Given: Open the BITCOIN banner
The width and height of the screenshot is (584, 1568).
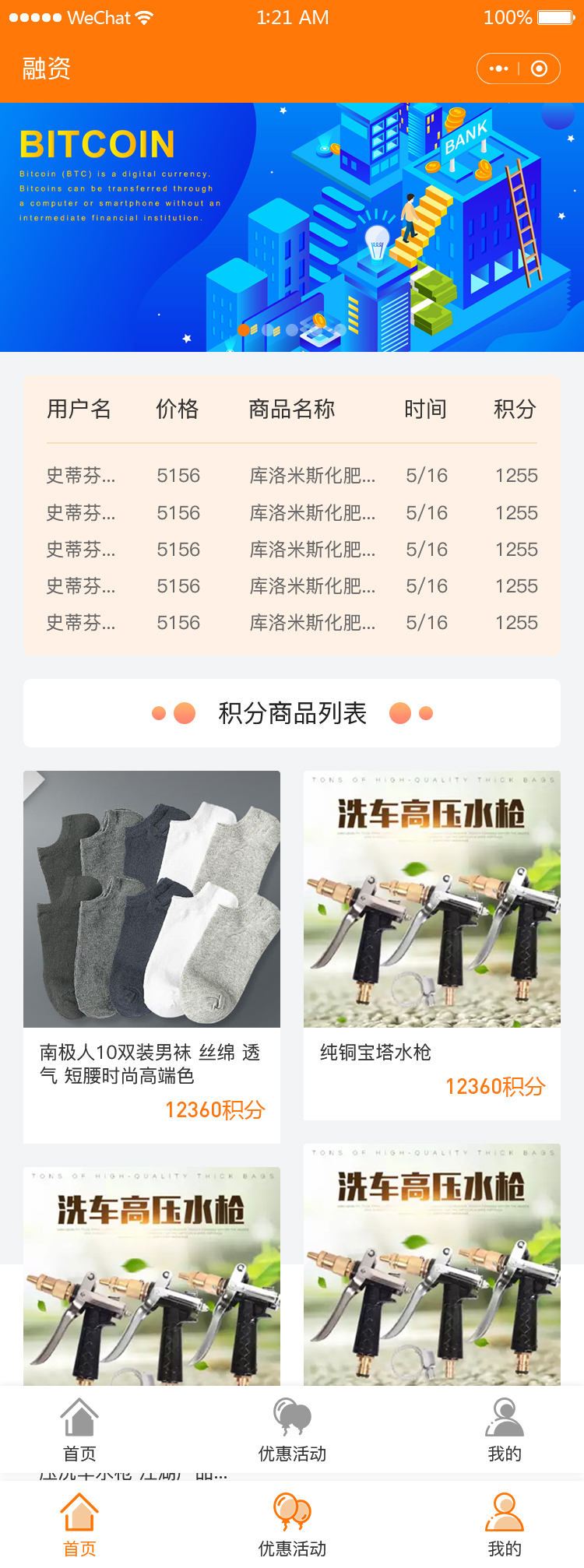Looking at the screenshot, I should (x=292, y=227).
